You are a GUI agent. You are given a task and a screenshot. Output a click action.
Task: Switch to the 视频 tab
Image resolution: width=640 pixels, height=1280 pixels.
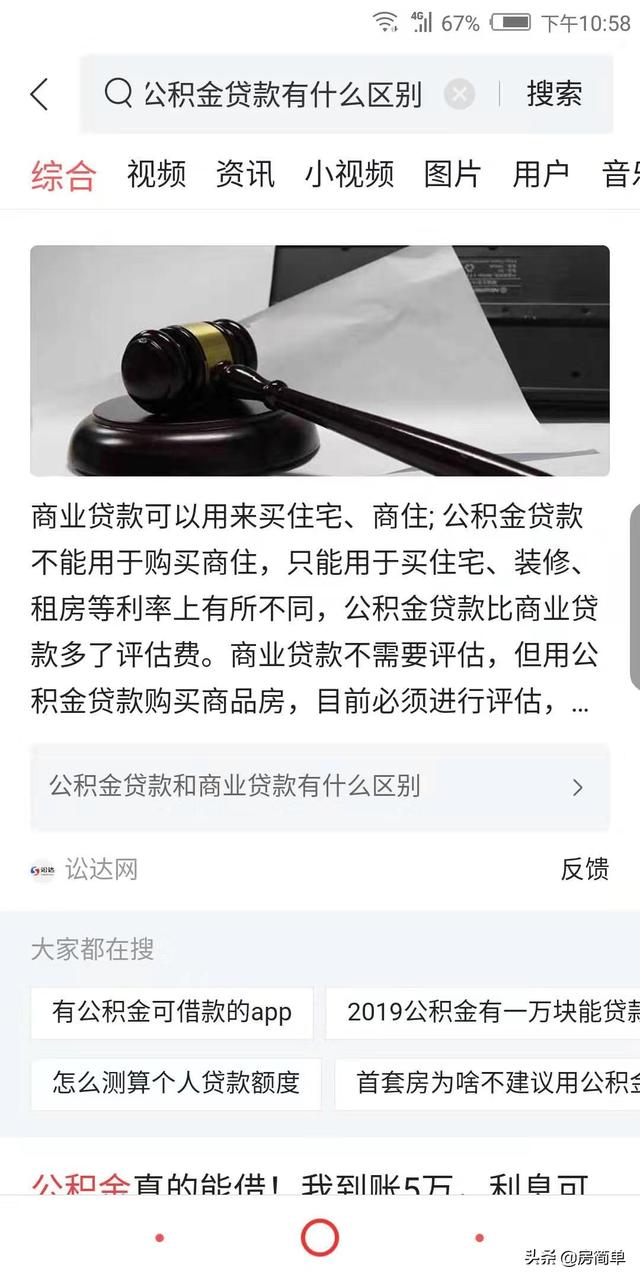pyautogui.click(x=156, y=174)
